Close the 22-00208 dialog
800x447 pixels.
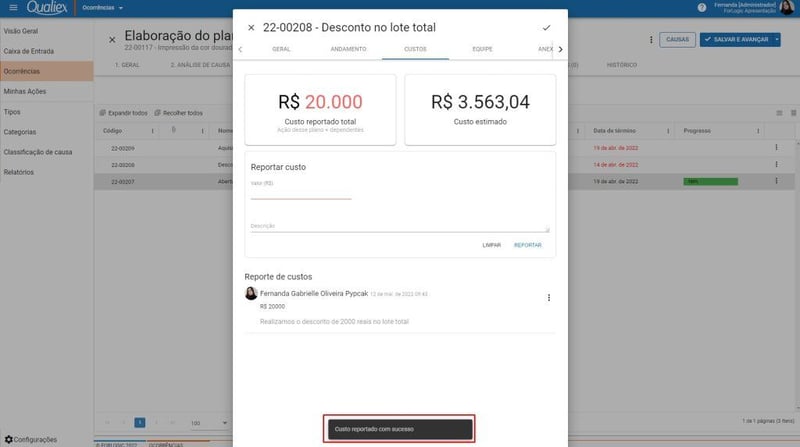251,27
